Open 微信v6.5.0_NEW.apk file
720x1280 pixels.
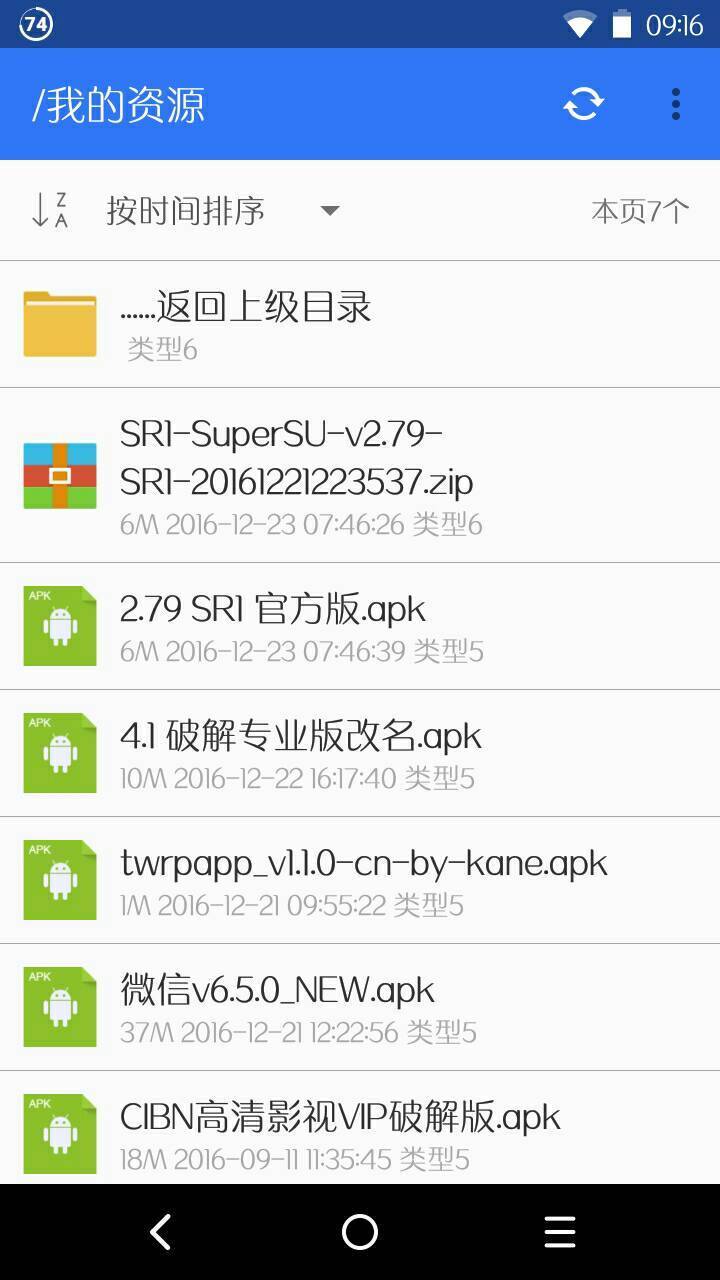click(x=277, y=1007)
